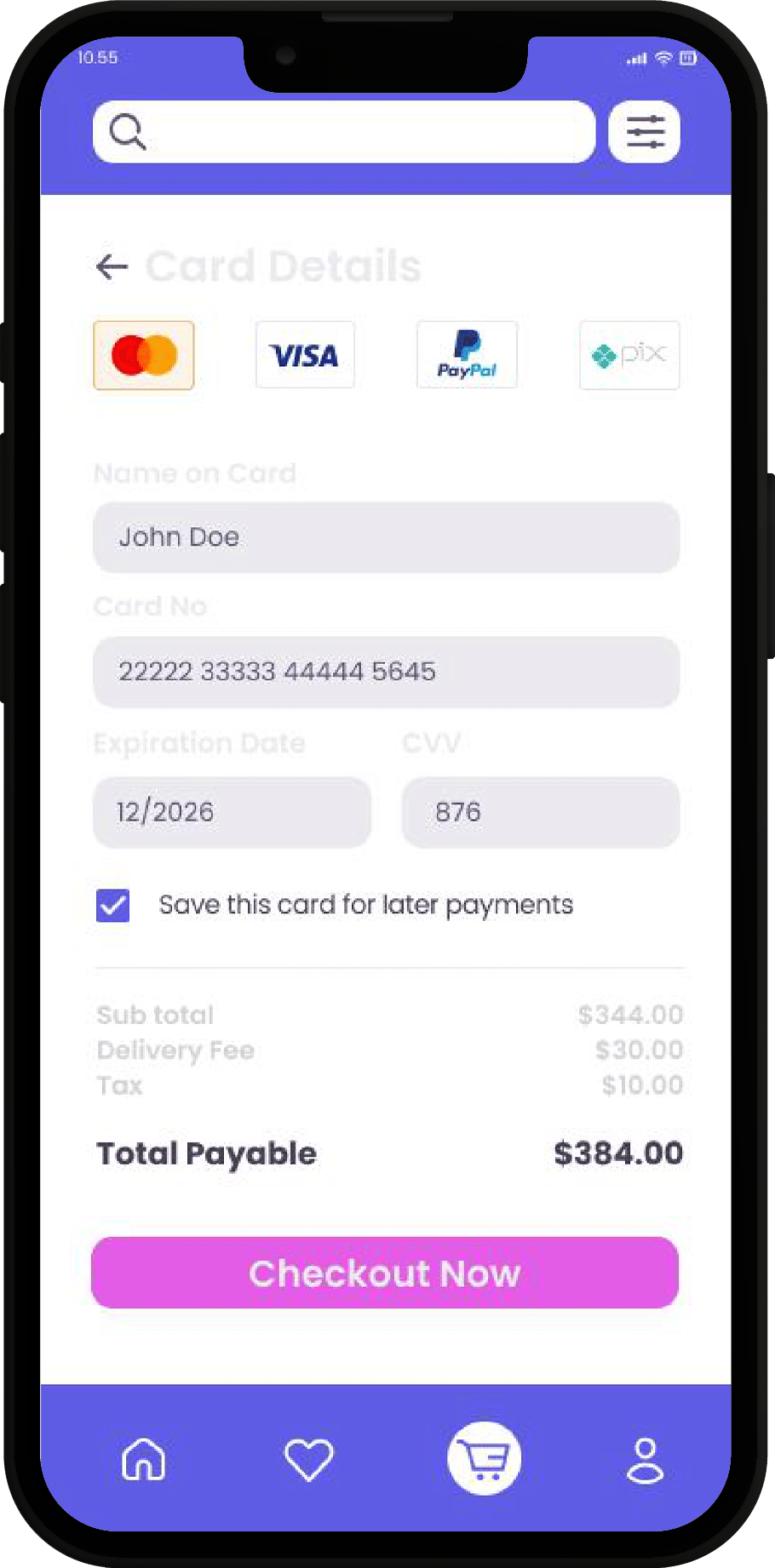The width and height of the screenshot is (775, 1568).
Task: Edit the Name on Card field
Action: tap(386, 537)
